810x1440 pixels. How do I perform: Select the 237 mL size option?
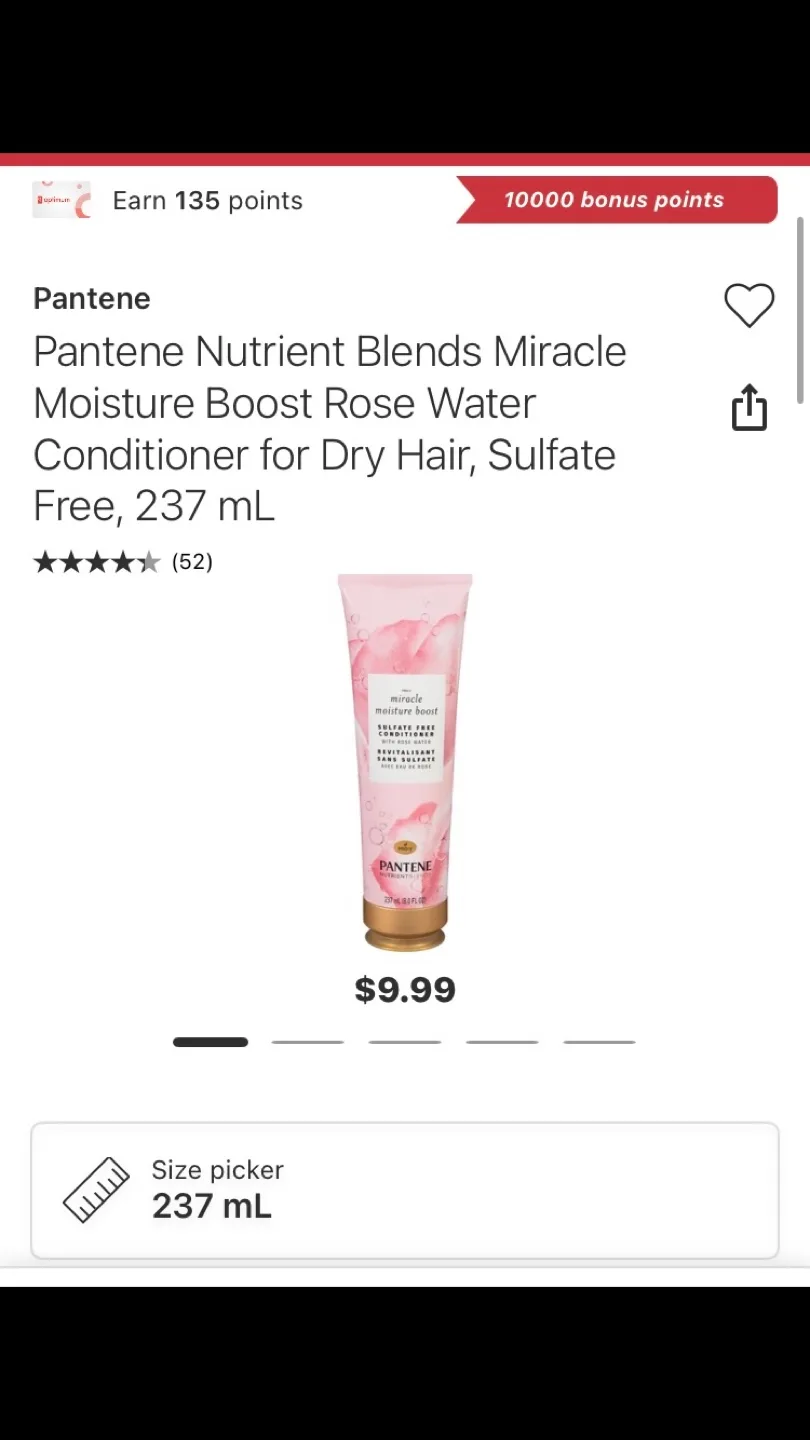(x=211, y=1207)
